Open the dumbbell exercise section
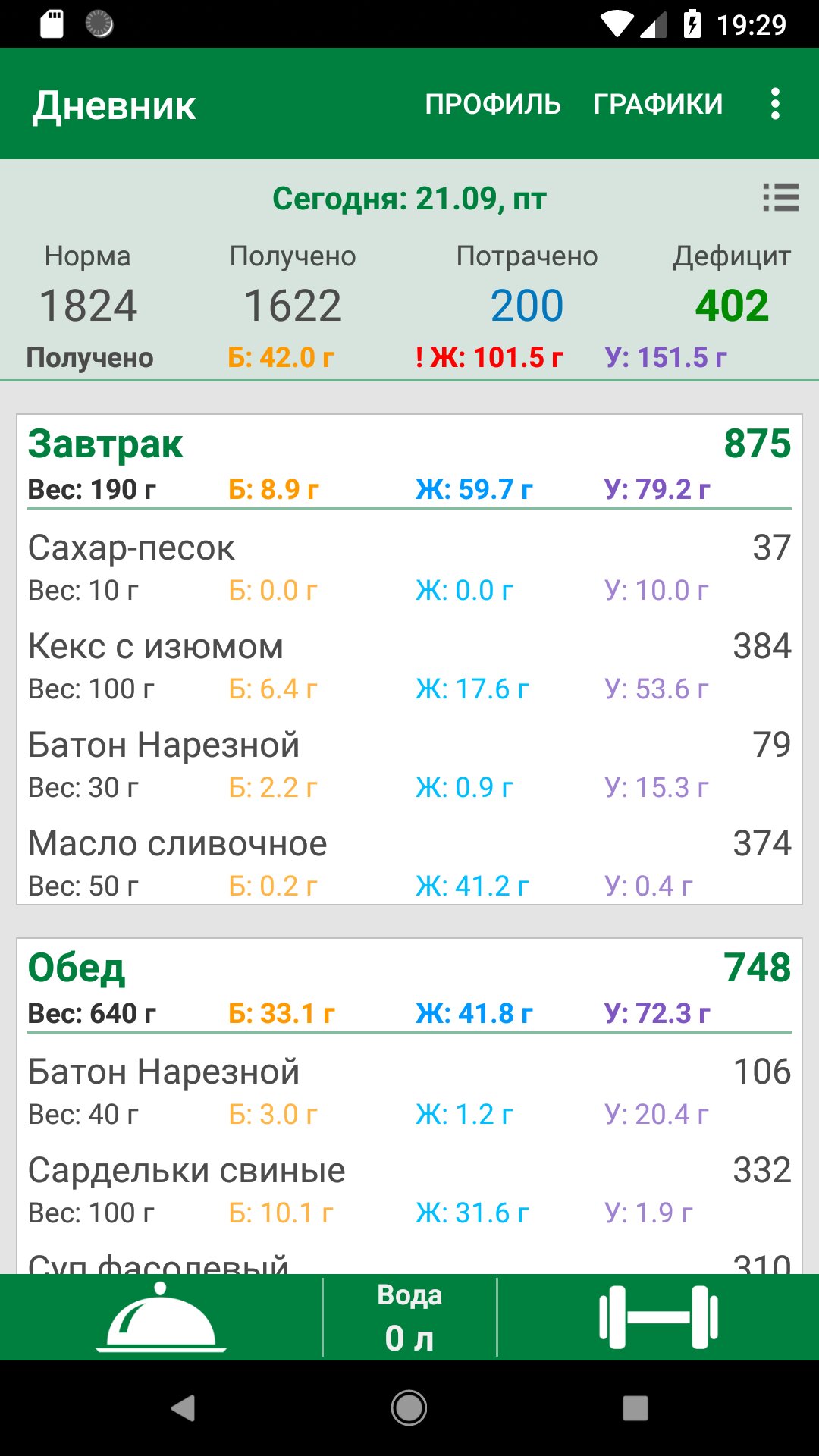819x1456 pixels. pos(658,1317)
